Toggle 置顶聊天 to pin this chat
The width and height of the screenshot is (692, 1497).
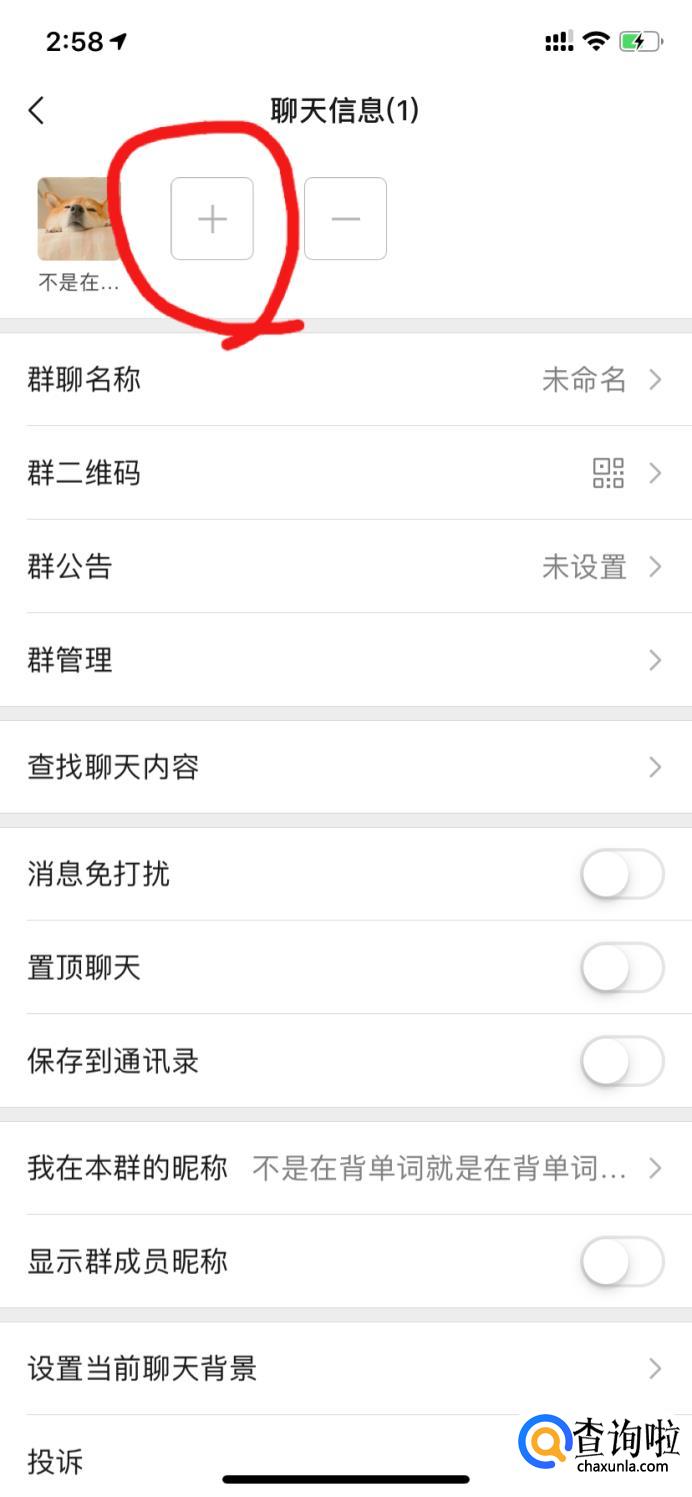pos(622,968)
